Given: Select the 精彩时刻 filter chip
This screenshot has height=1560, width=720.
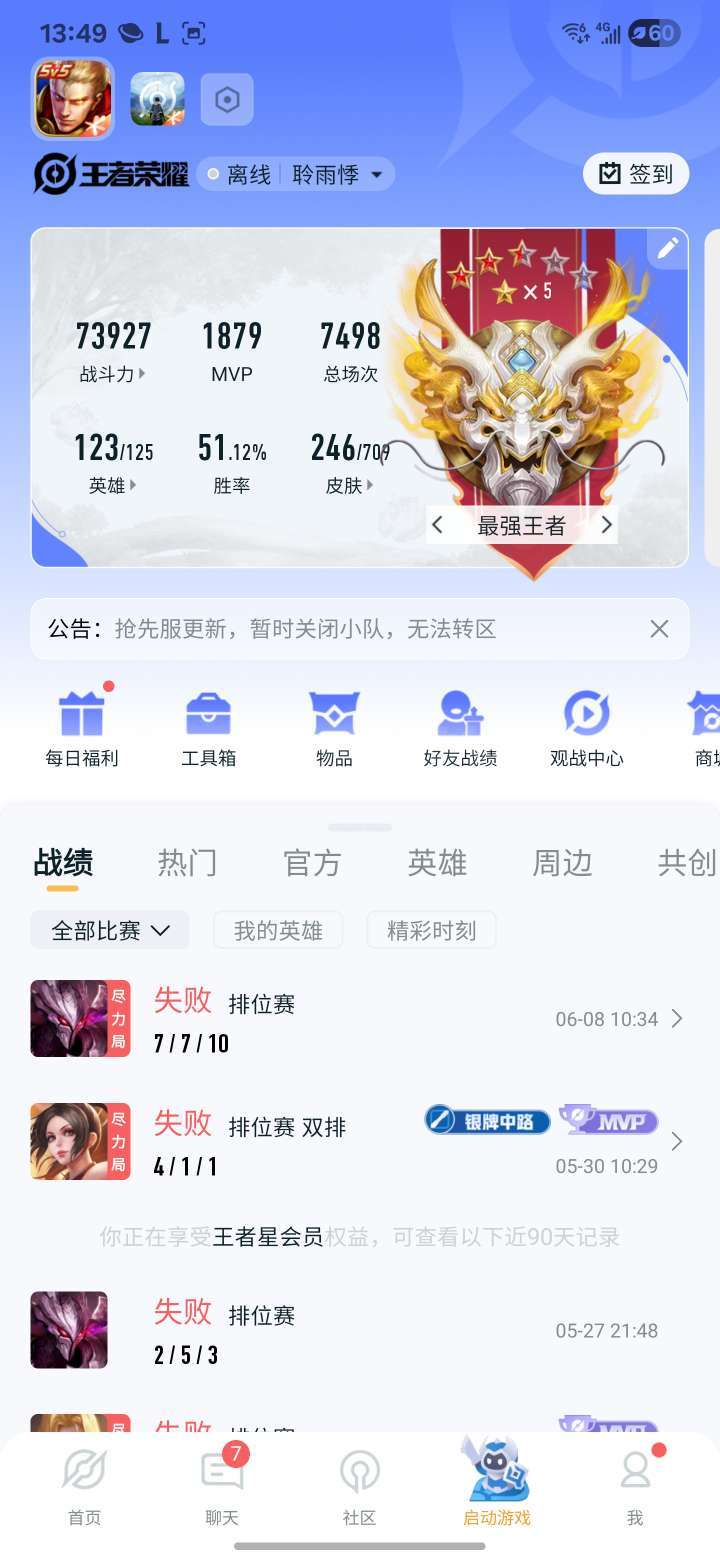Looking at the screenshot, I should [431, 931].
